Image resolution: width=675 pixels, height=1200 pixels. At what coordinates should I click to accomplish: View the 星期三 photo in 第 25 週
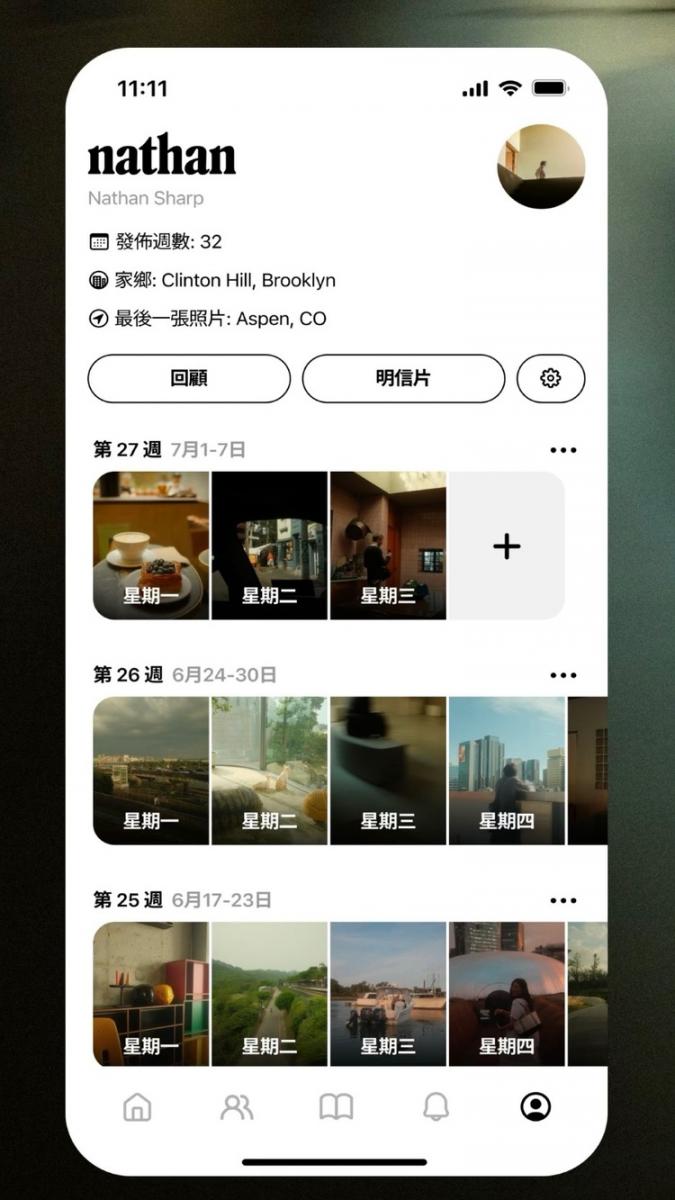[x=388, y=994]
